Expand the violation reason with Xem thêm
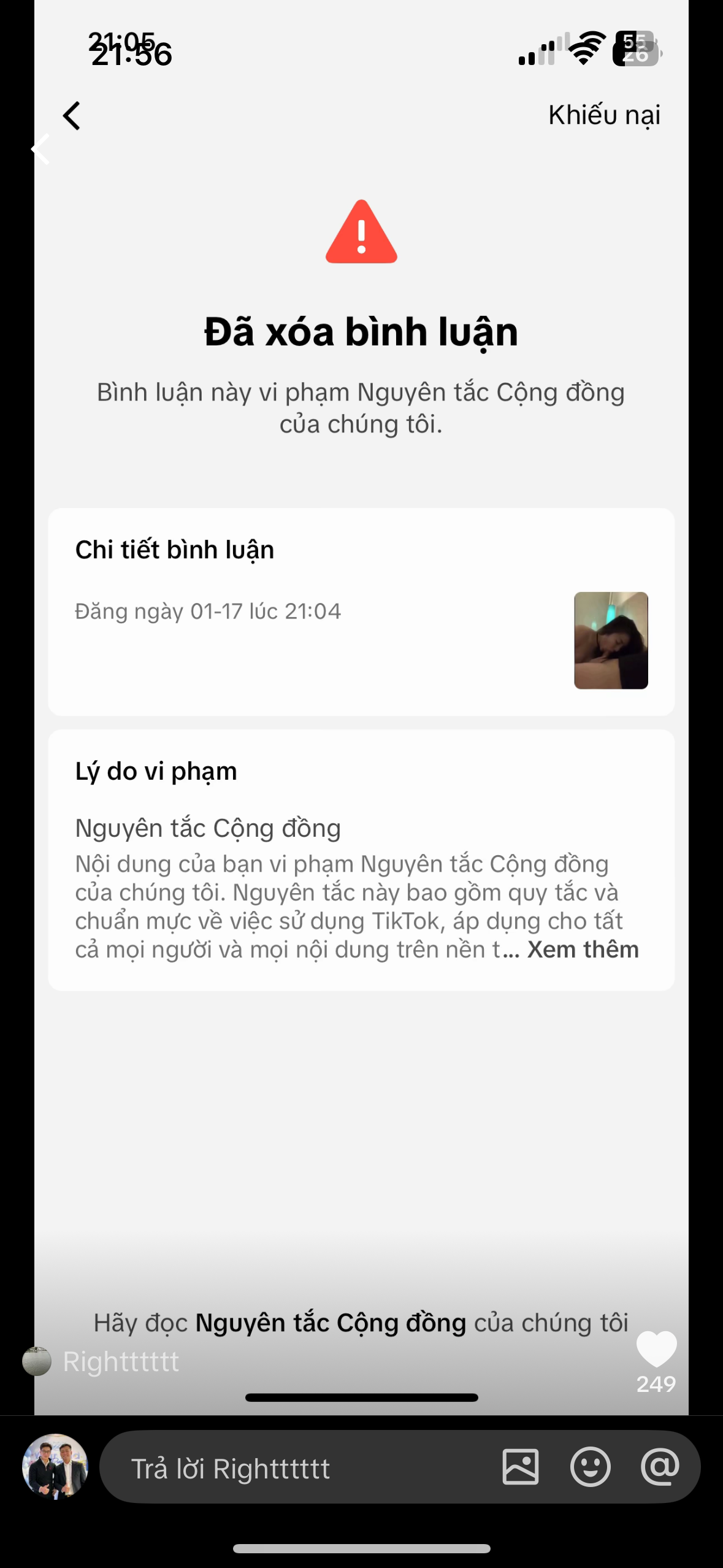 coord(583,950)
